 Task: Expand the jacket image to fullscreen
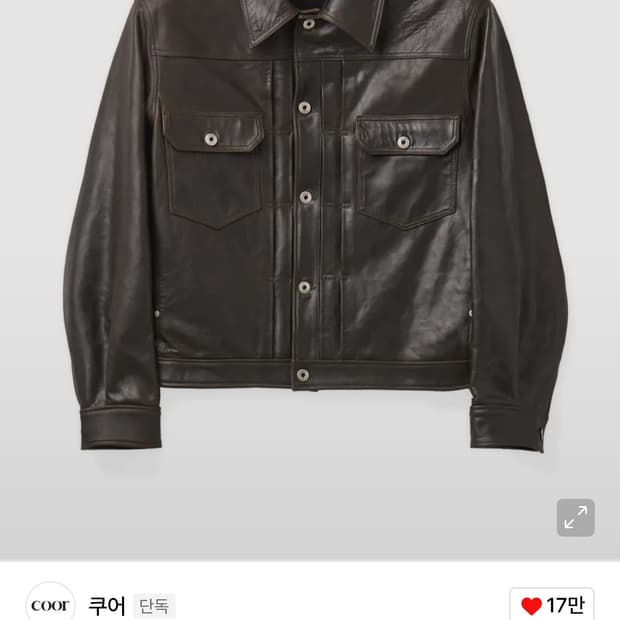575,517
